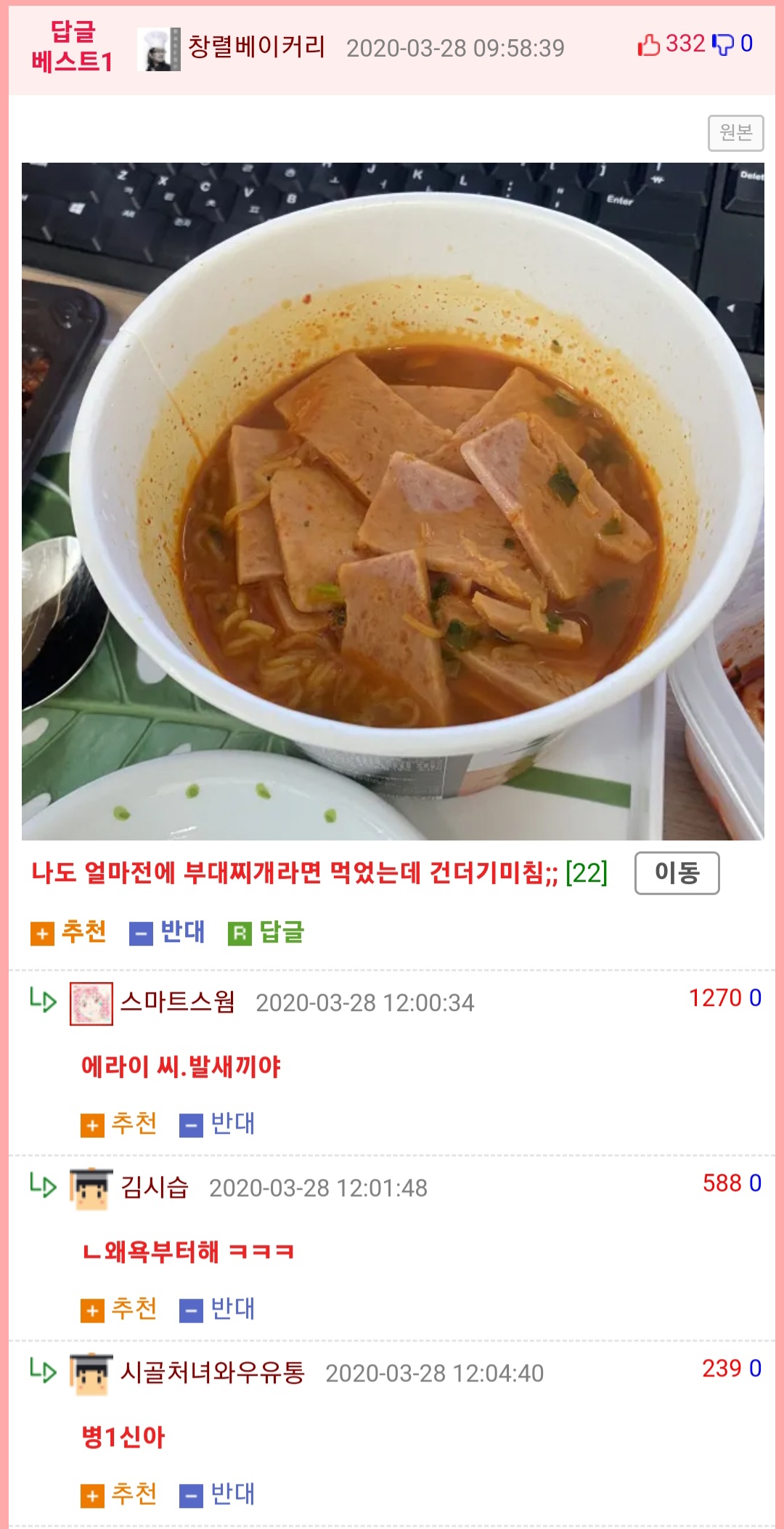Downvote the best comment by 창렬베이커리
Image resolution: width=784 pixels, height=1529 pixels.
(x=167, y=932)
